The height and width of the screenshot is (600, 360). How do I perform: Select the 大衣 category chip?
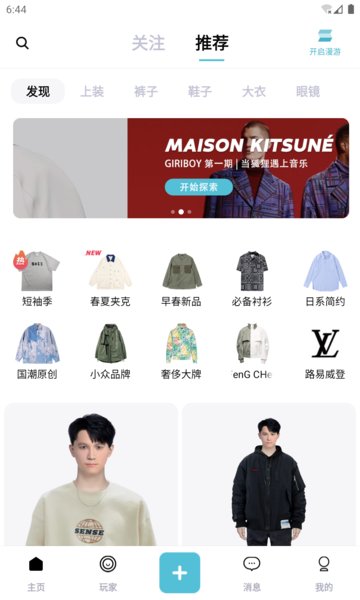254,91
